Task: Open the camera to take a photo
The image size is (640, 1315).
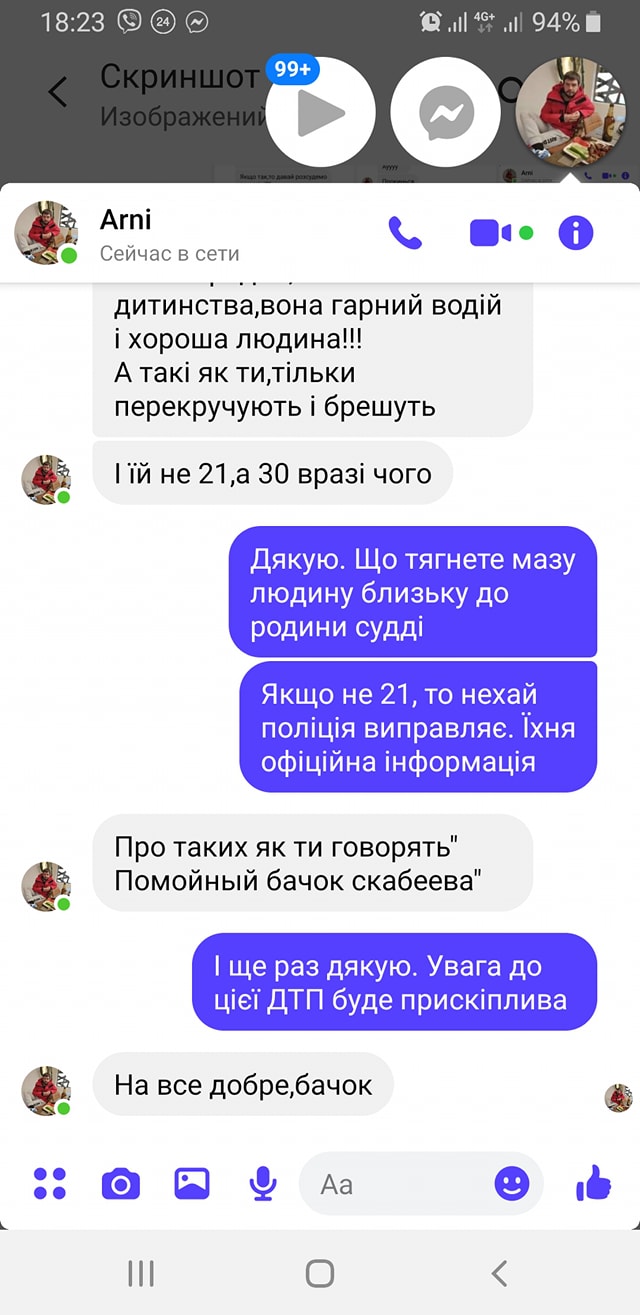Action: (x=121, y=1184)
